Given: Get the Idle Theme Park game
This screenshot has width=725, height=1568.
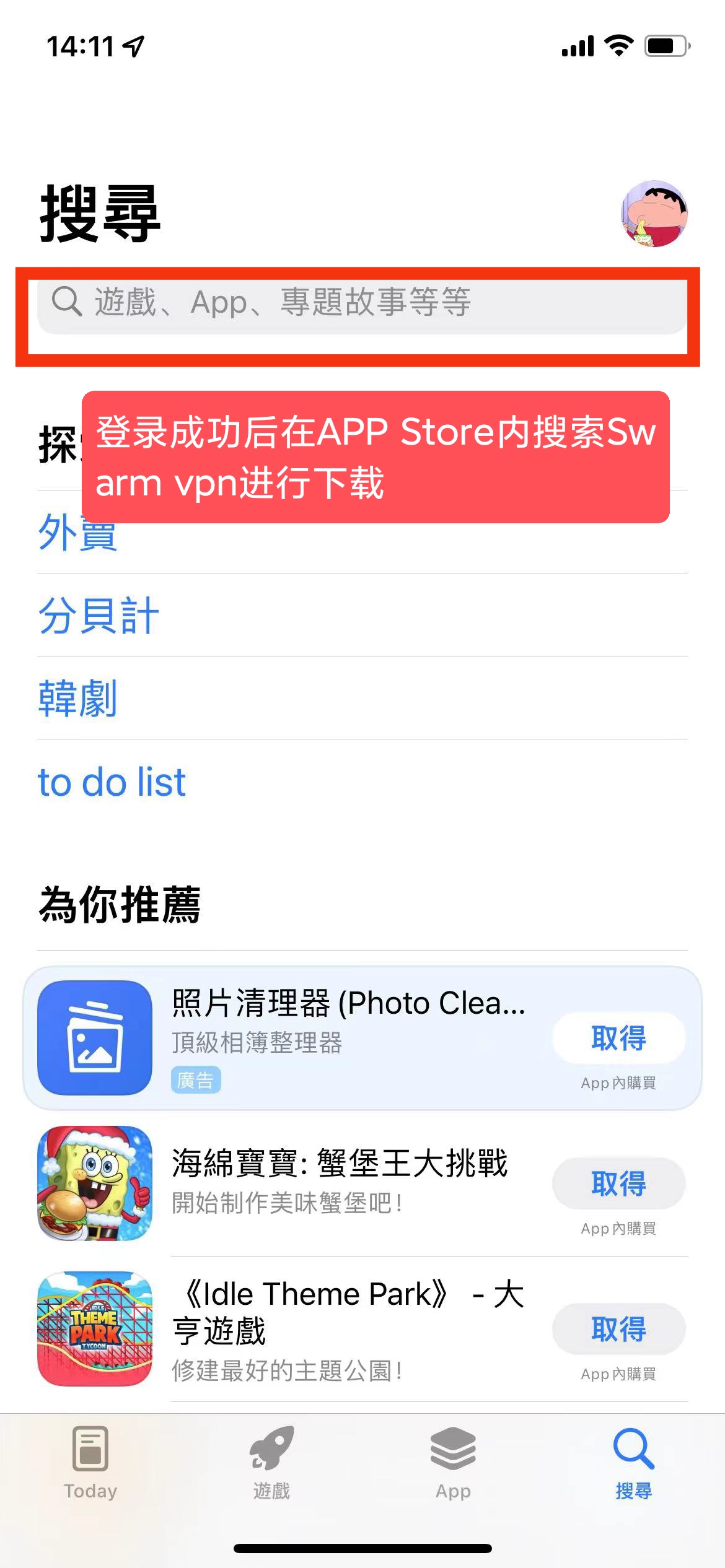Looking at the screenshot, I should (618, 1329).
